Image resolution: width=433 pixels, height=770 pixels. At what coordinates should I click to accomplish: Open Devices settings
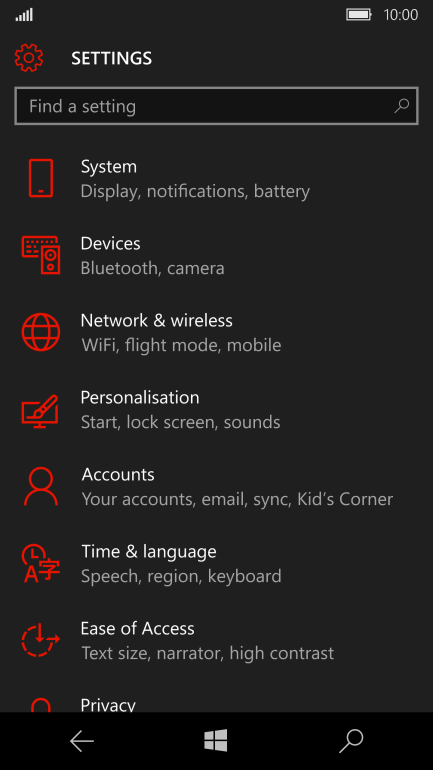(216, 255)
